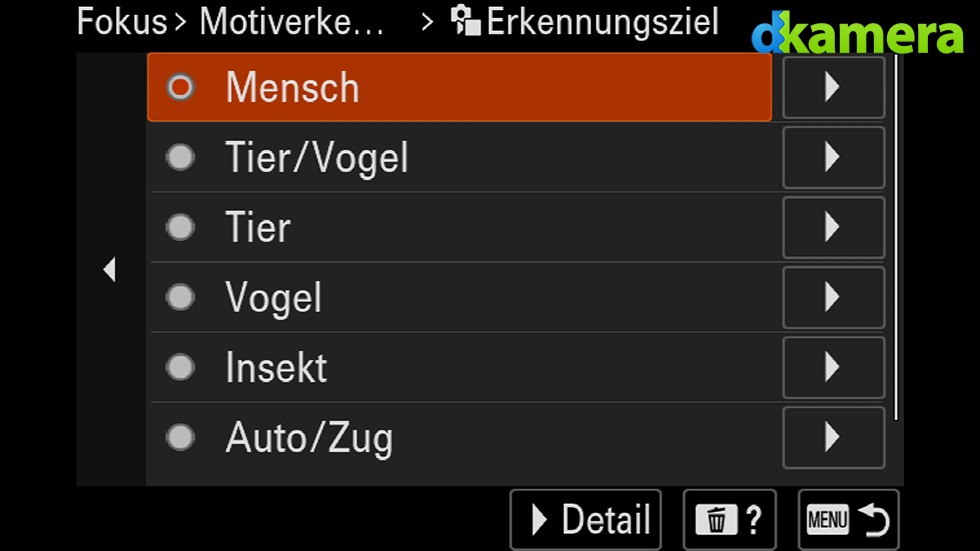The height and width of the screenshot is (551, 980).
Task: Select the Auto/Zug option
Action: (x=460, y=438)
